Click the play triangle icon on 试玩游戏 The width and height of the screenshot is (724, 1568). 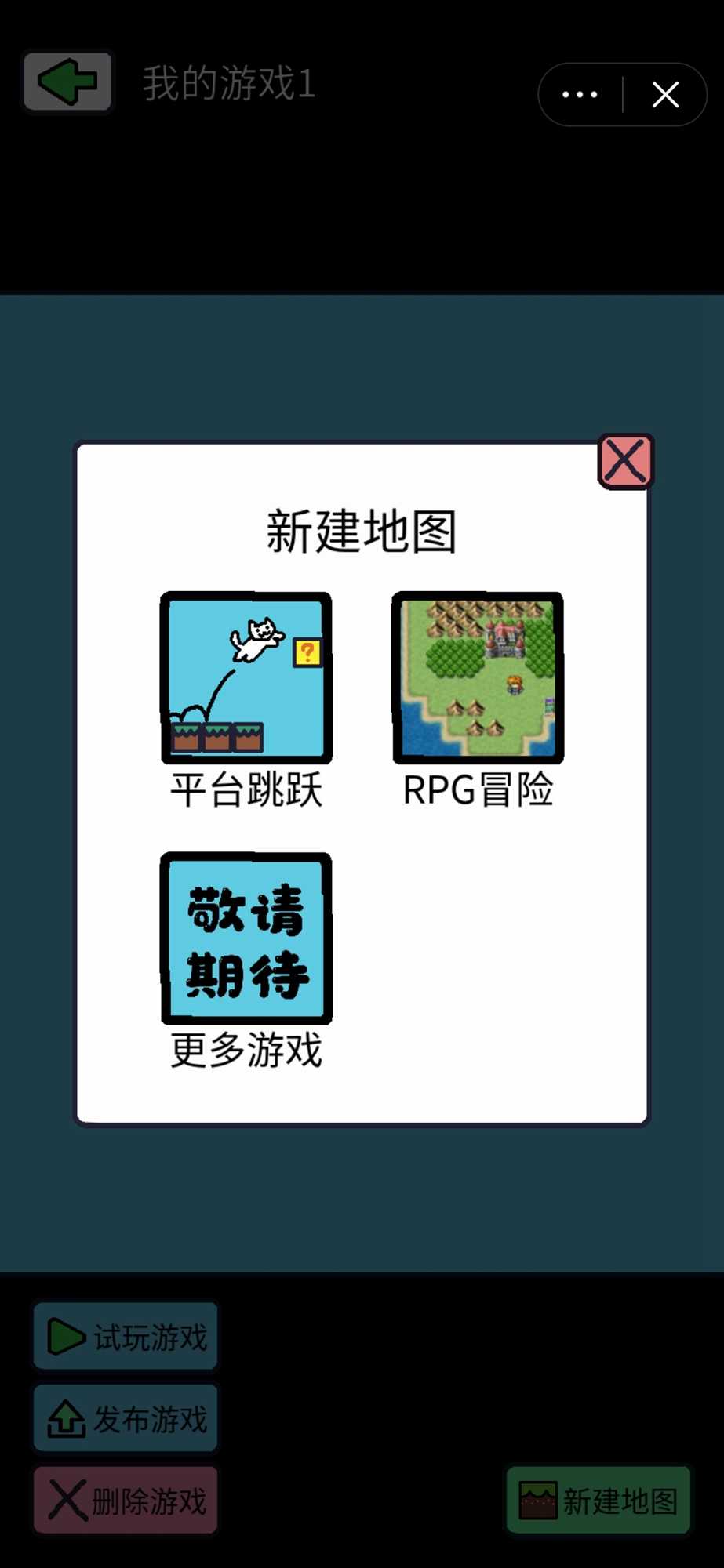pos(67,1336)
